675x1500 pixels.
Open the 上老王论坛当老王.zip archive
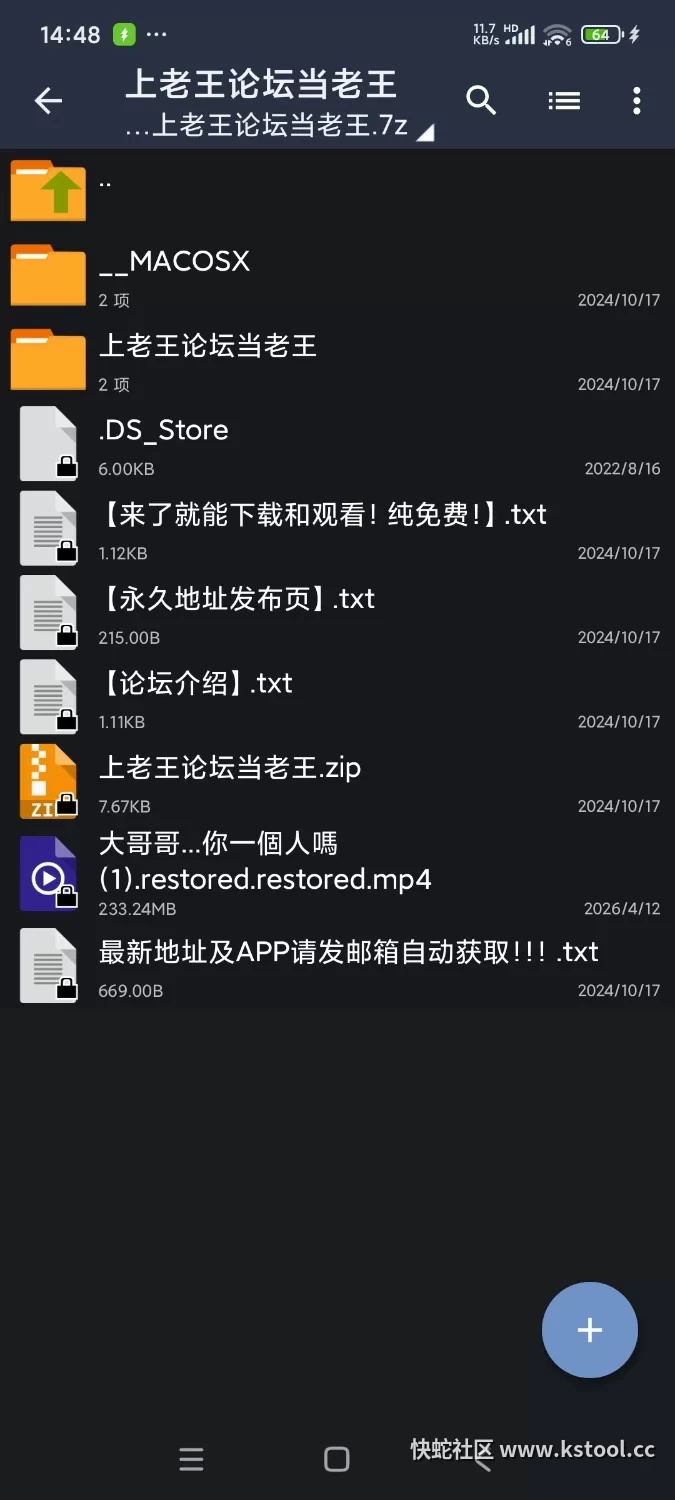point(337,782)
